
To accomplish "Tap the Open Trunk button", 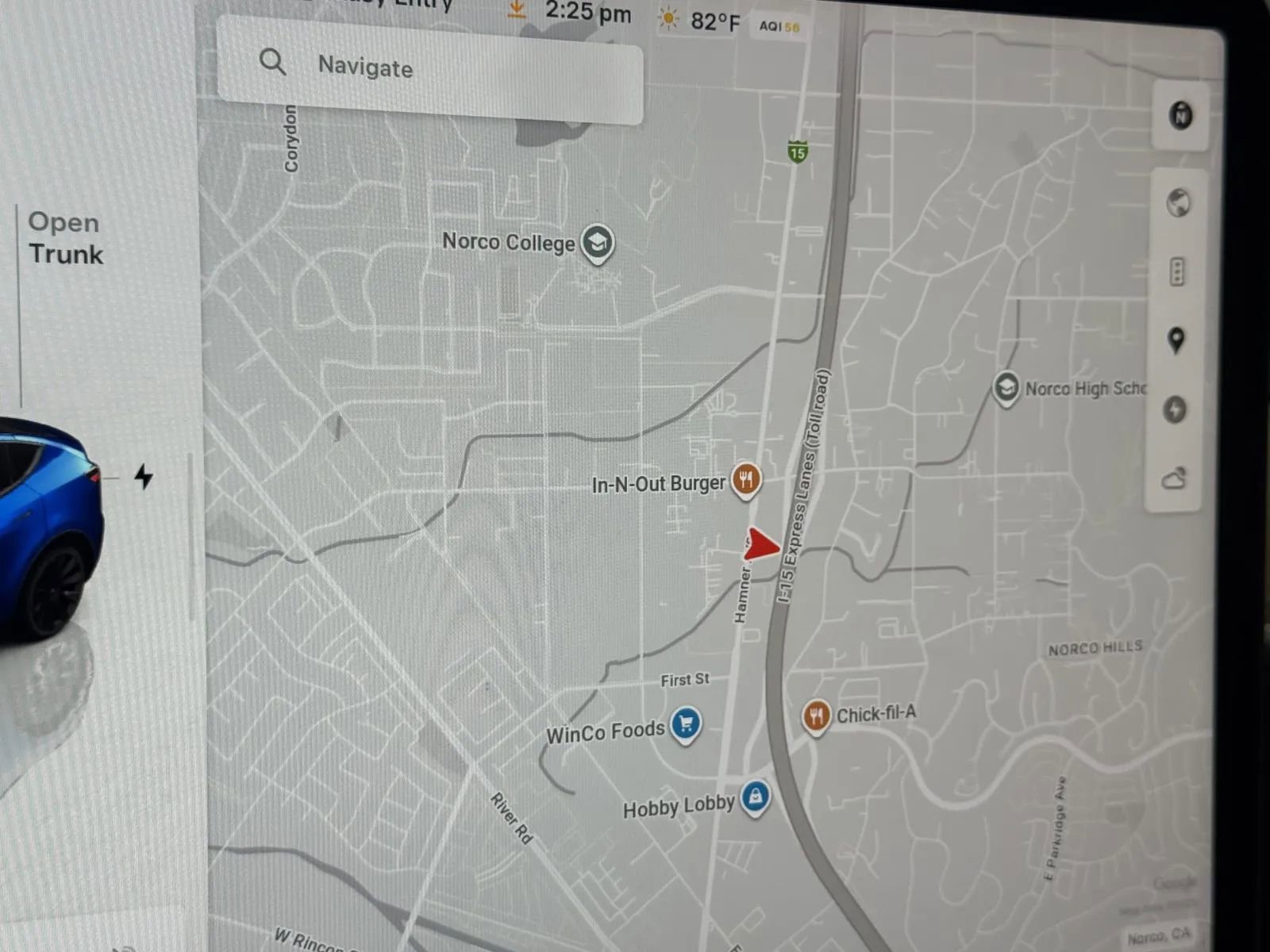I will click(65, 238).
